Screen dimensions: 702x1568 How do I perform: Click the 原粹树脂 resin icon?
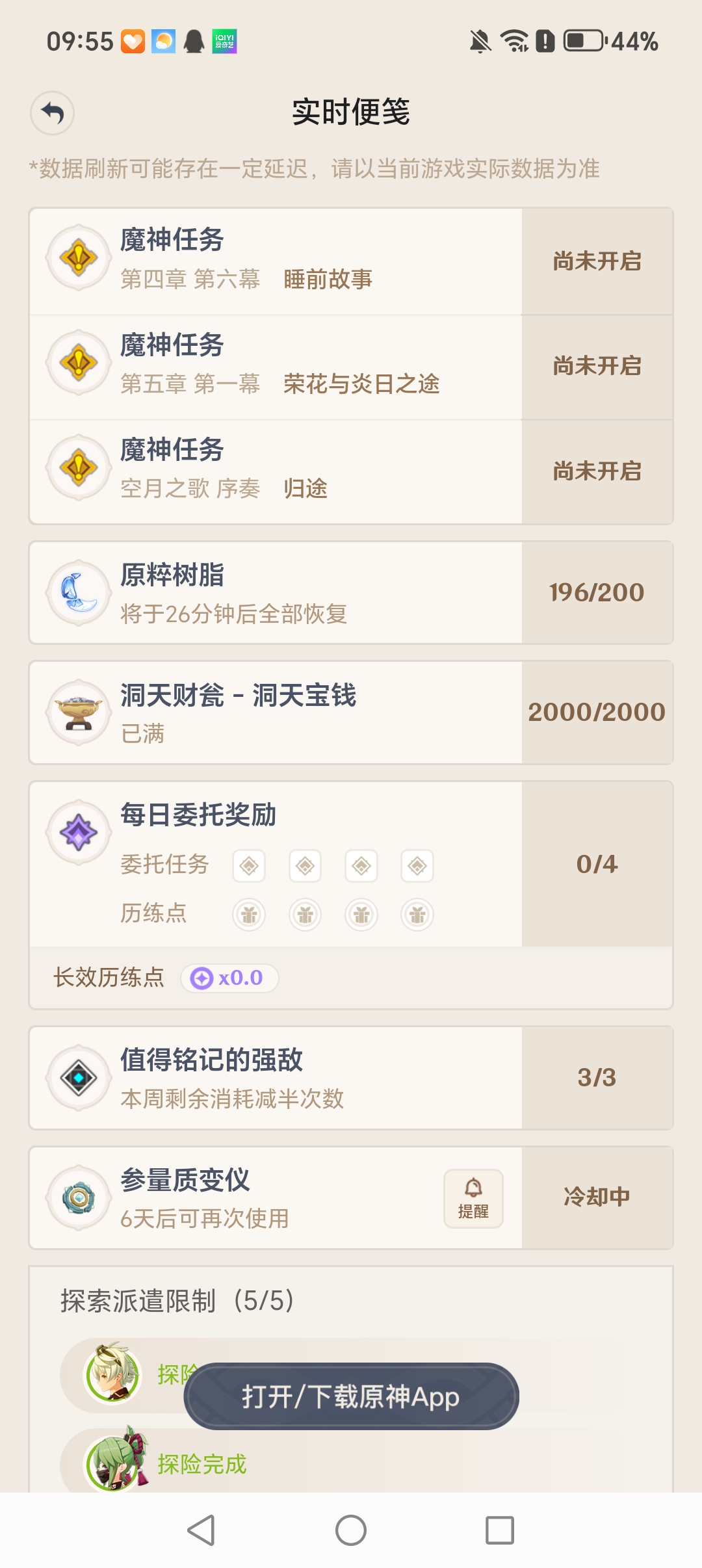78,593
